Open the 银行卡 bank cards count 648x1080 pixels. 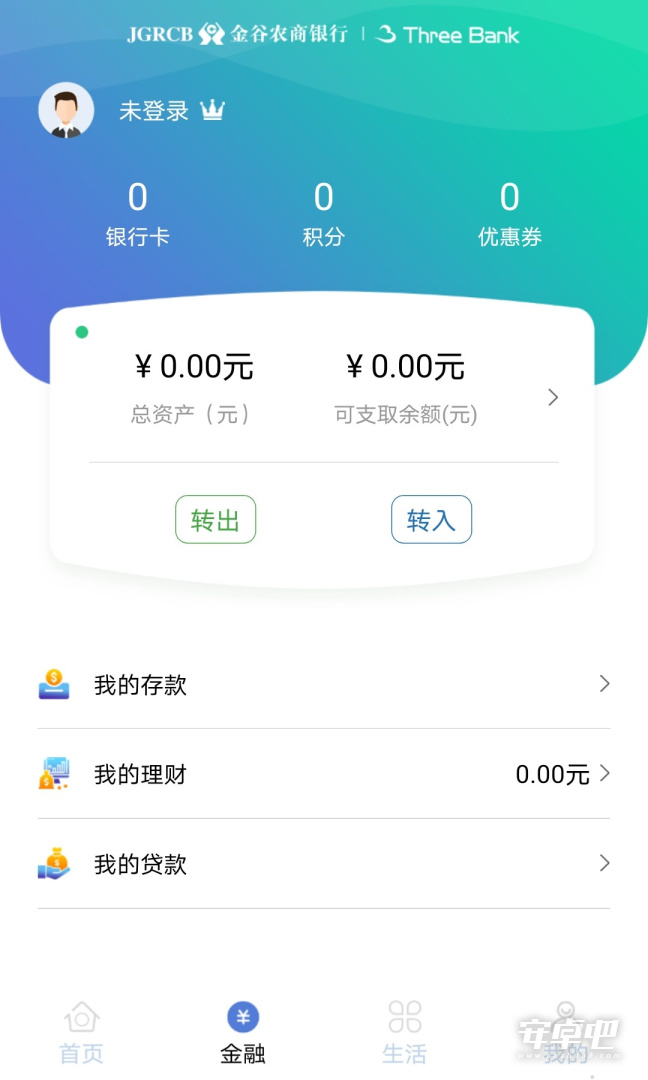[x=138, y=214]
